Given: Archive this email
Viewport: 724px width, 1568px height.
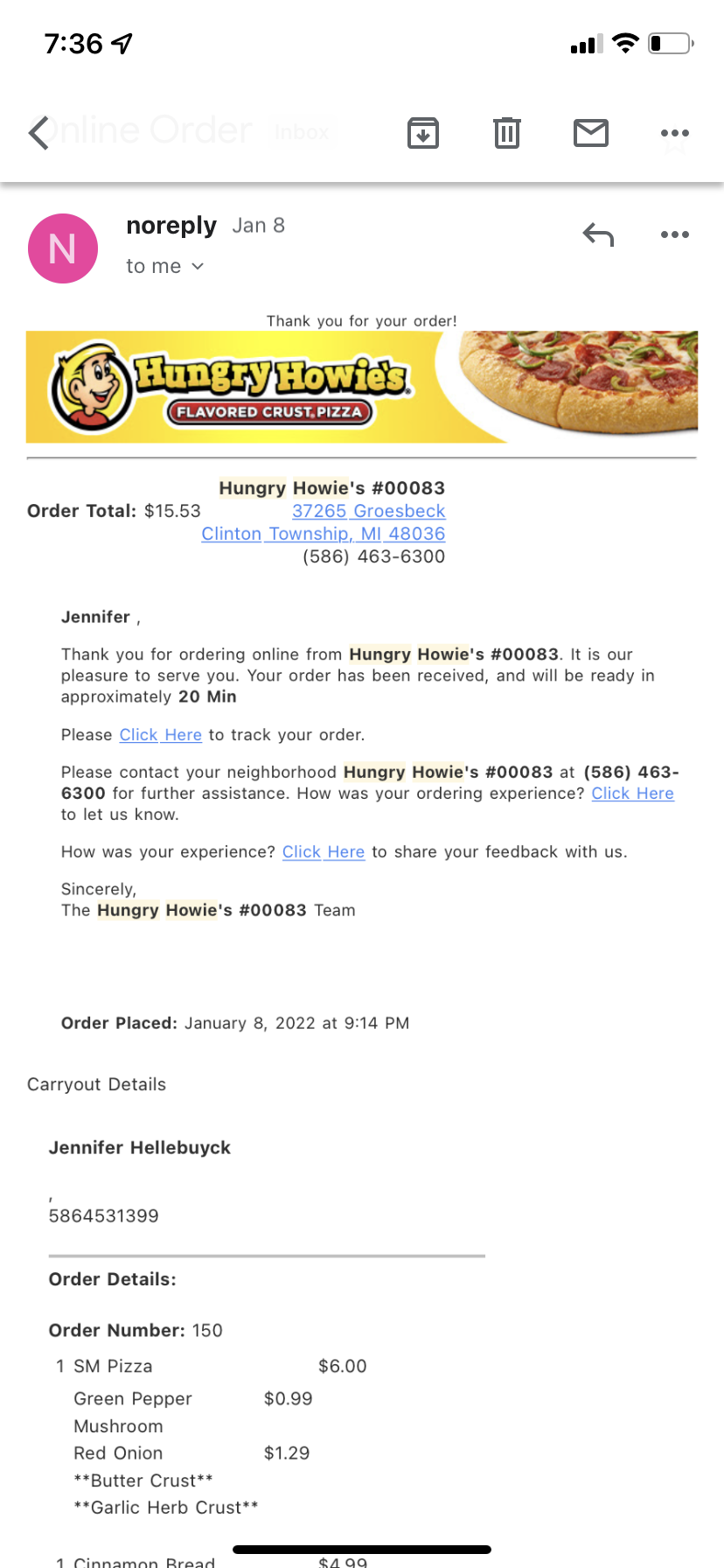Looking at the screenshot, I should 423,133.
